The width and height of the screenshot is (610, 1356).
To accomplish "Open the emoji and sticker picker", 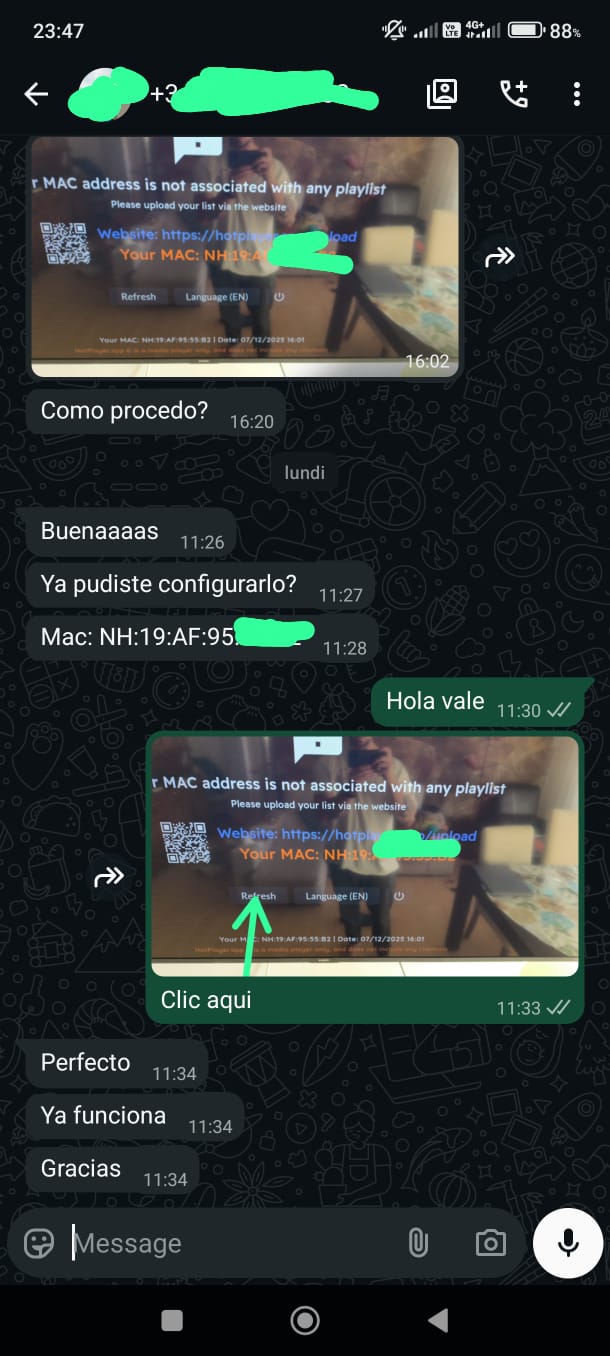I will coord(39,1243).
